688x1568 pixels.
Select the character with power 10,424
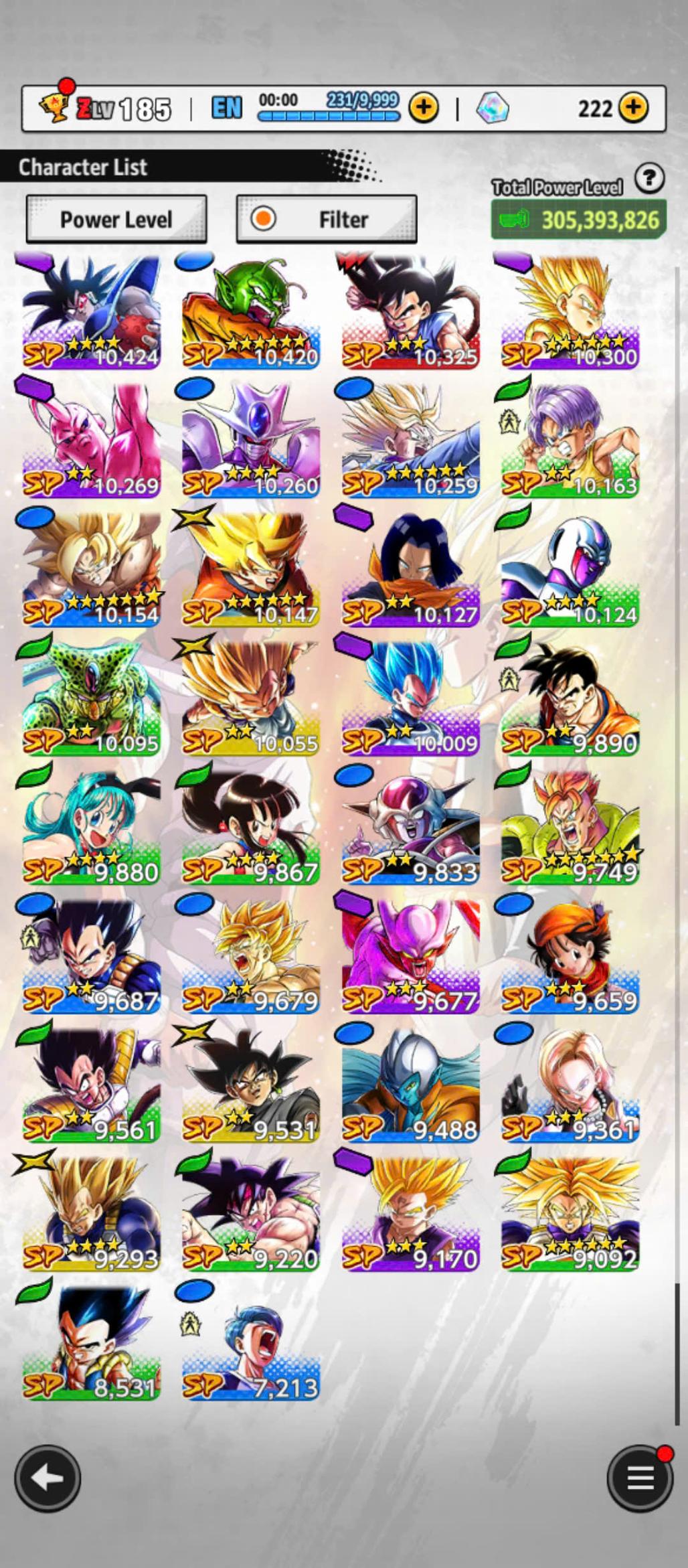click(91, 312)
